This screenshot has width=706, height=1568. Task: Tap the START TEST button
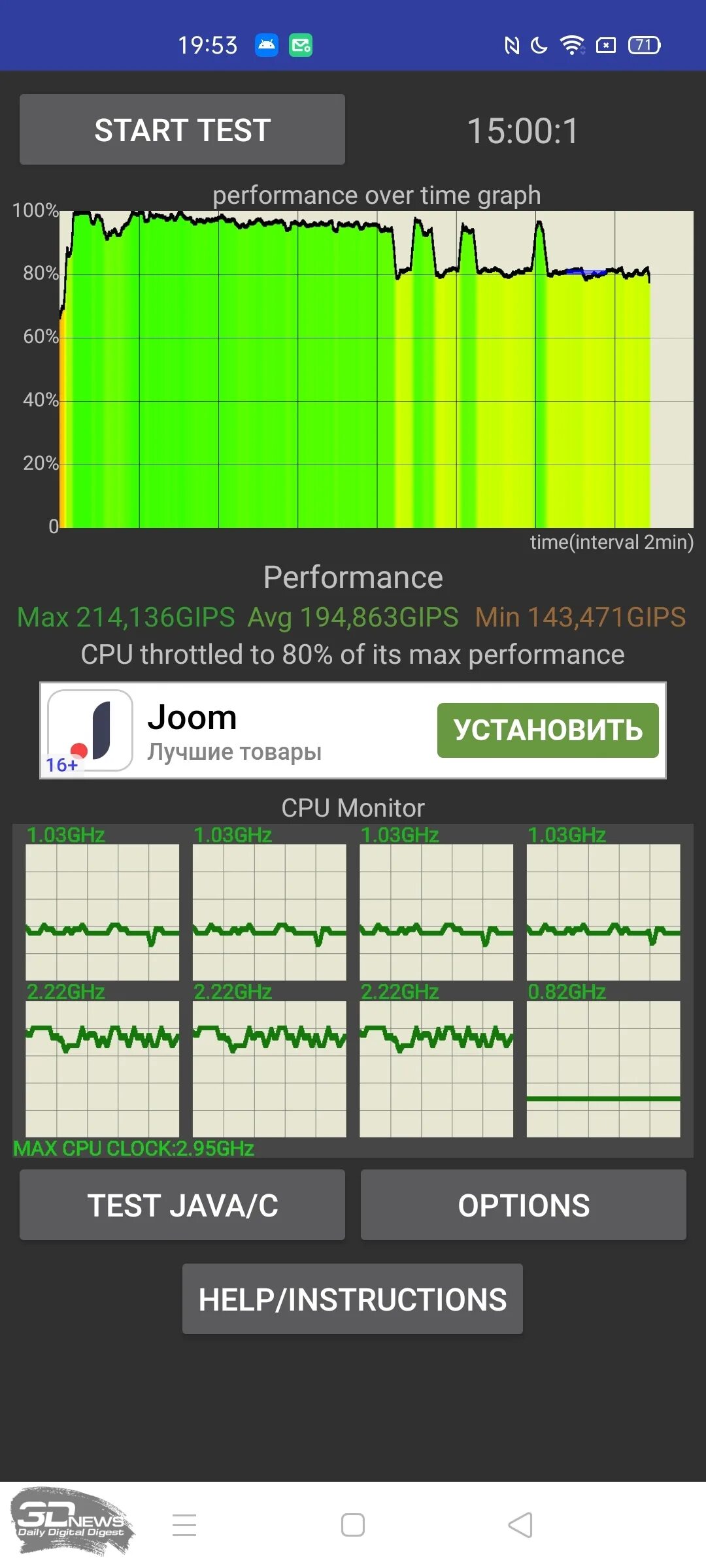click(182, 129)
